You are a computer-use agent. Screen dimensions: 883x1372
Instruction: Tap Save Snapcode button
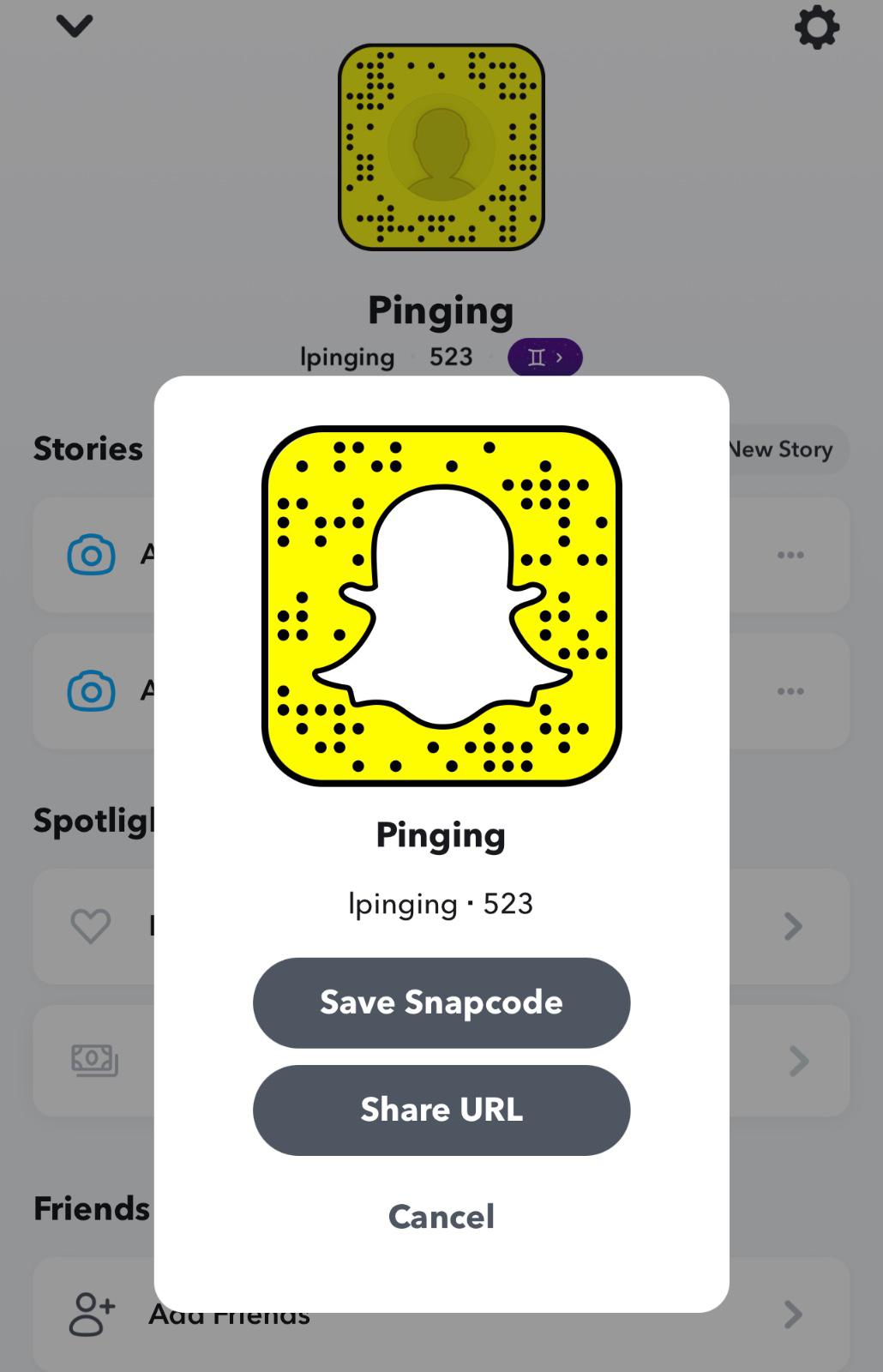pos(441,1002)
